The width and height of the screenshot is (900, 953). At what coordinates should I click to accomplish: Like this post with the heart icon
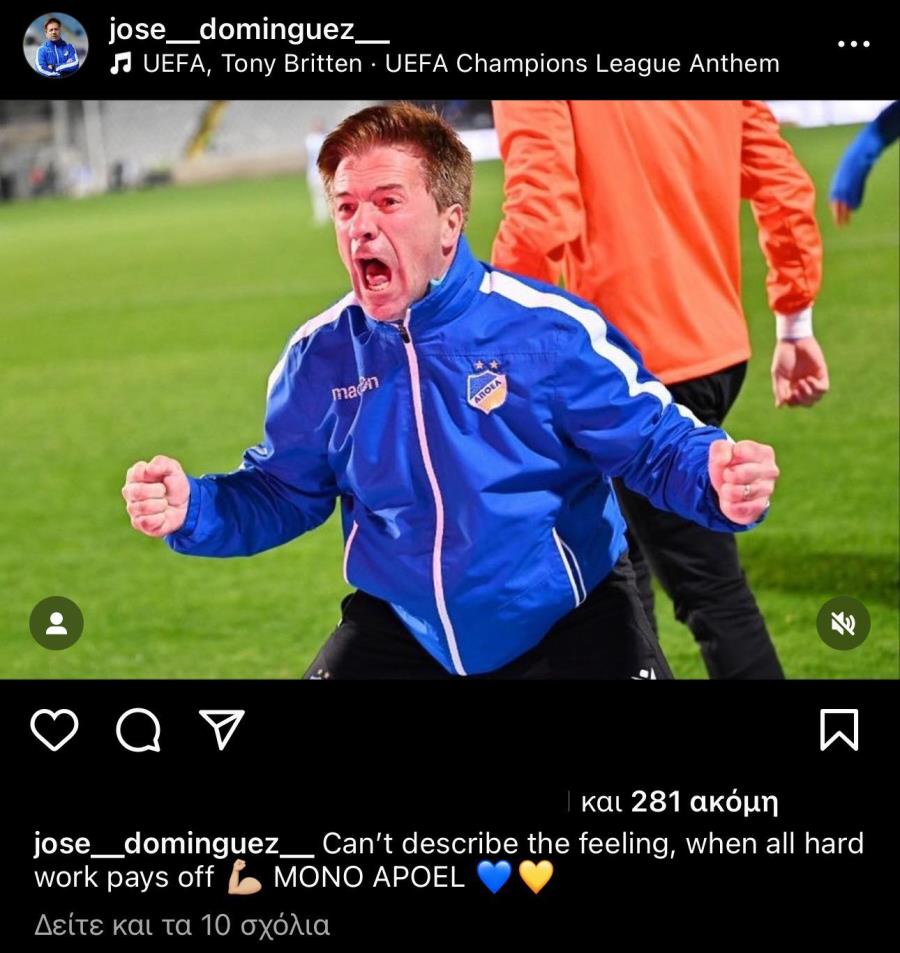[x=54, y=730]
